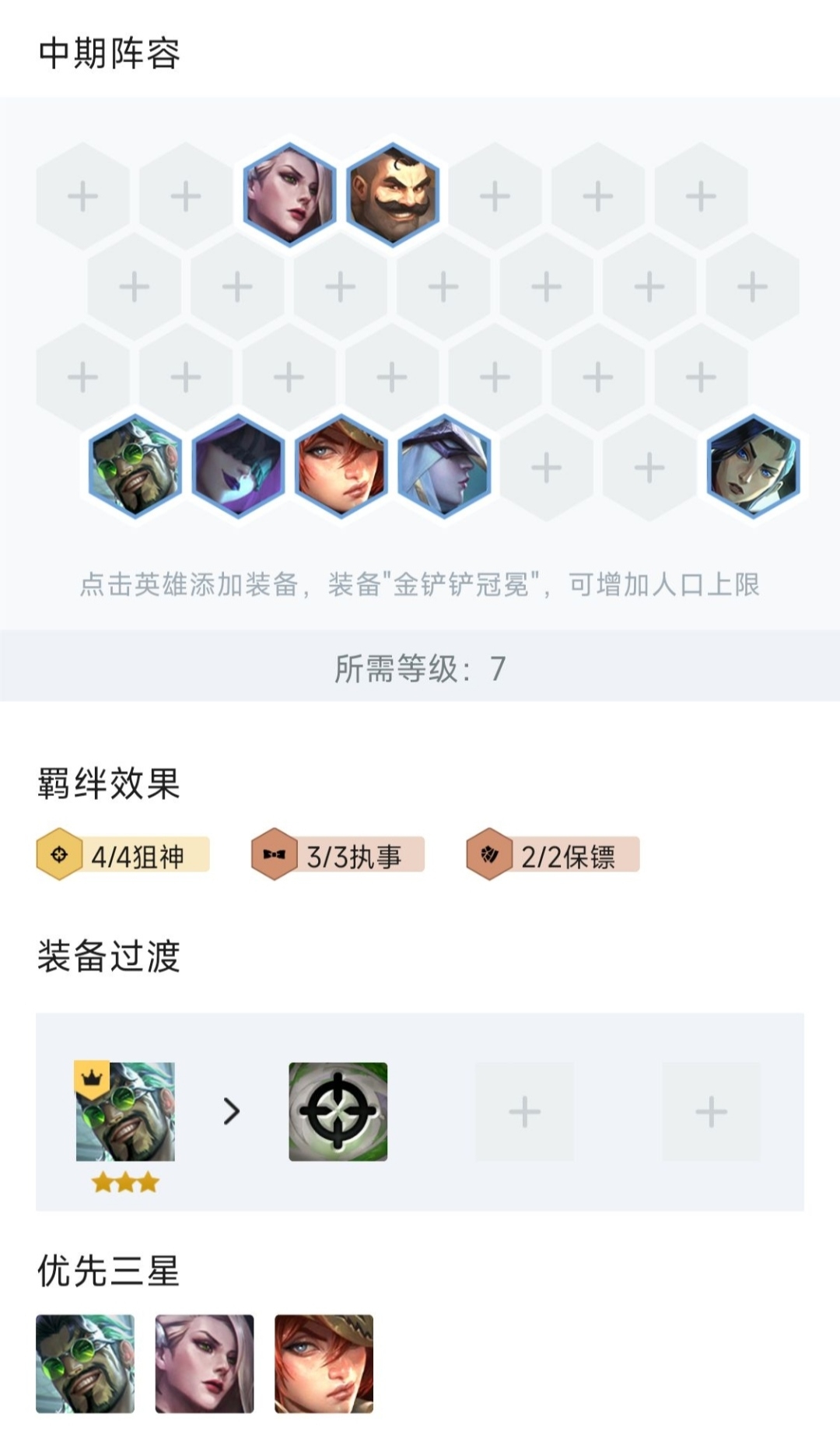Select the silver-haired woman hero beside Braum
The height and width of the screenshot is (1431, 840).
point(289,195)
